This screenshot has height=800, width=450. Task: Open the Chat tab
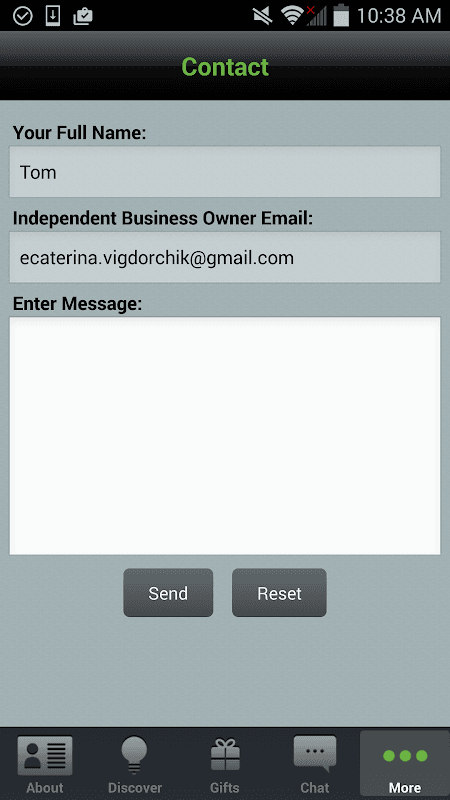315,764
